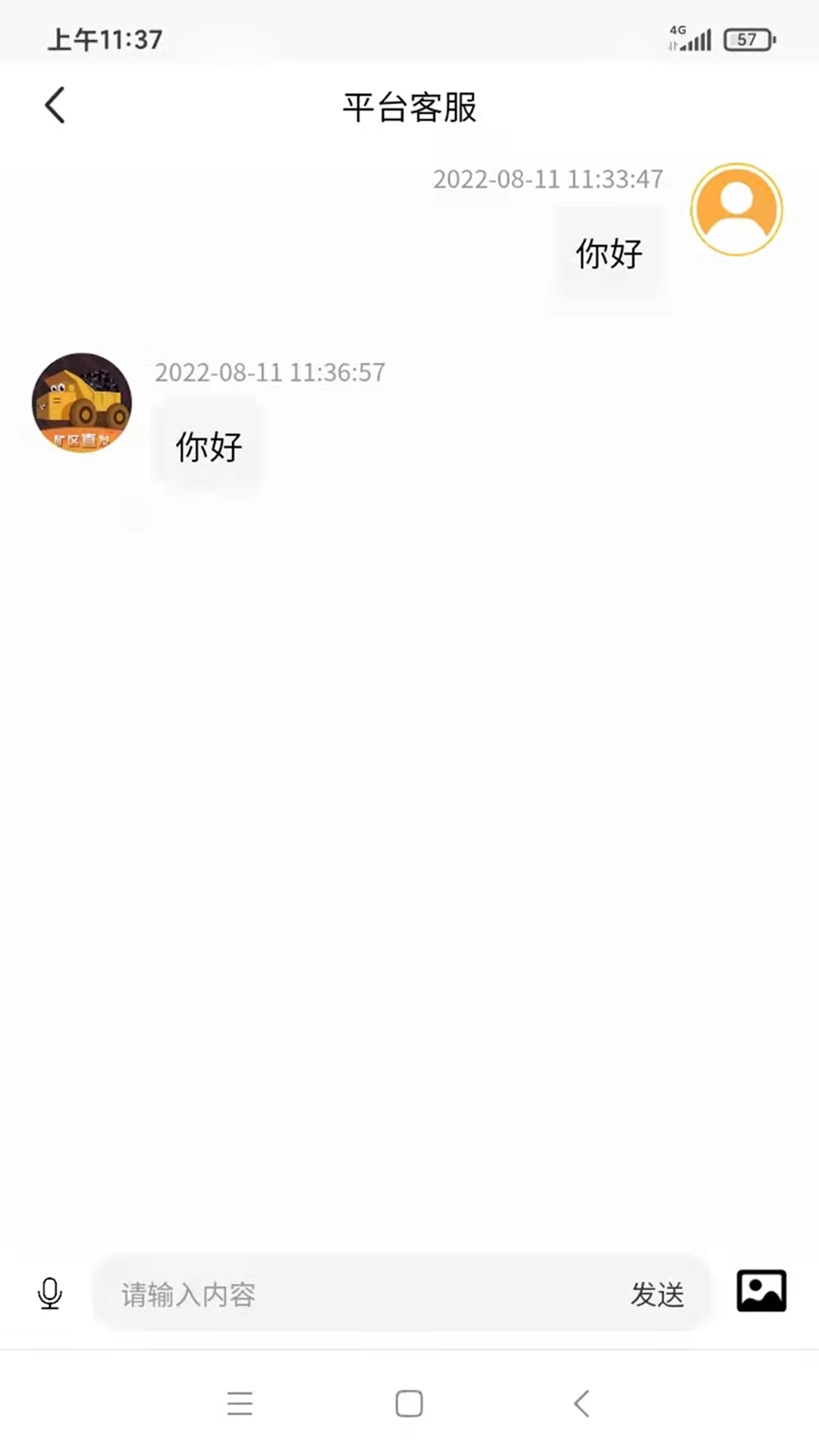The width and height of the screenshot is (819, 1456).
Task: Tap the 平台客服 title text
Action: click(x=409, y=108)
